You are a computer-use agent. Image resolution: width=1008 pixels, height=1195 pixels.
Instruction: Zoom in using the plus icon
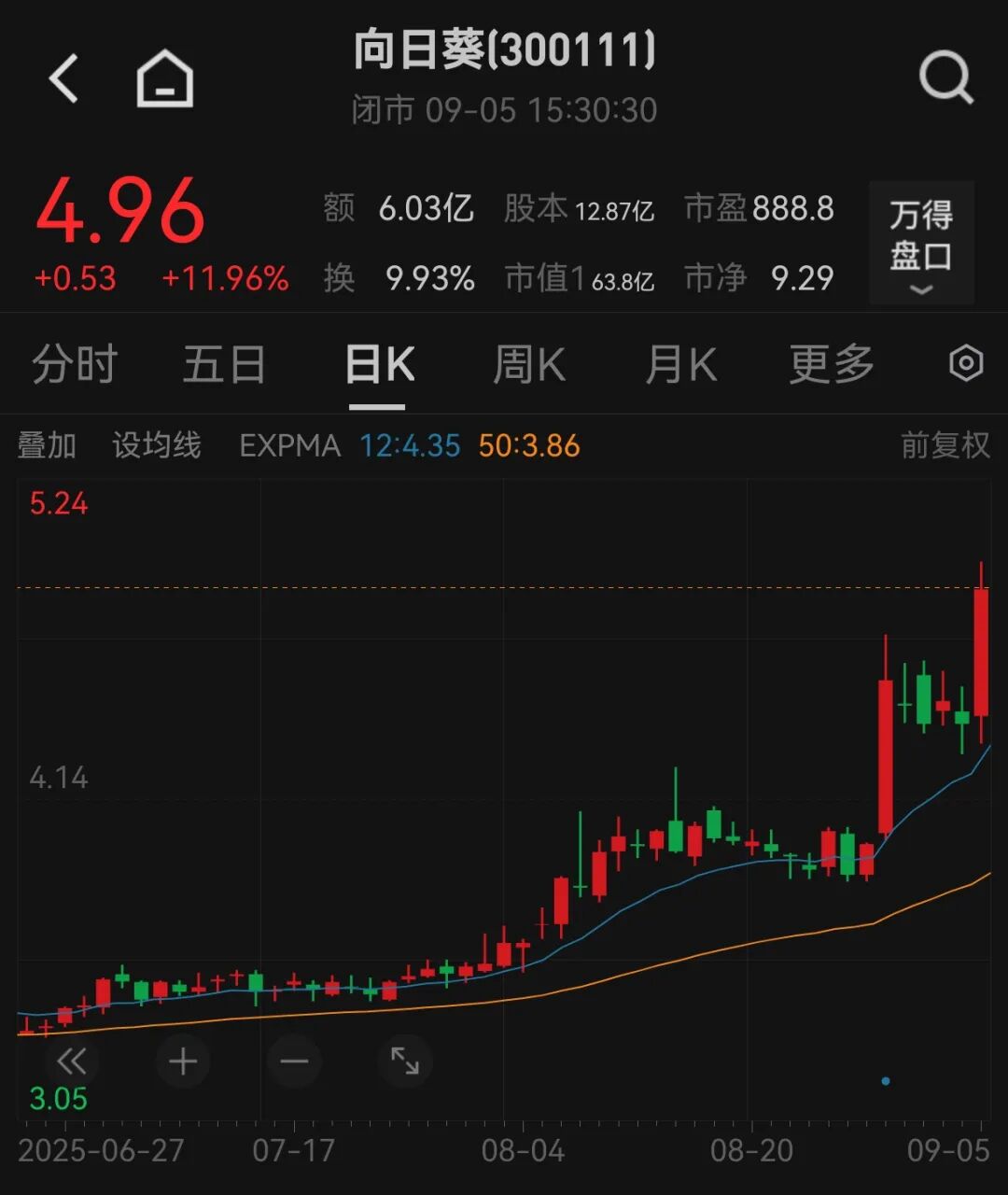pos(183,1061)
